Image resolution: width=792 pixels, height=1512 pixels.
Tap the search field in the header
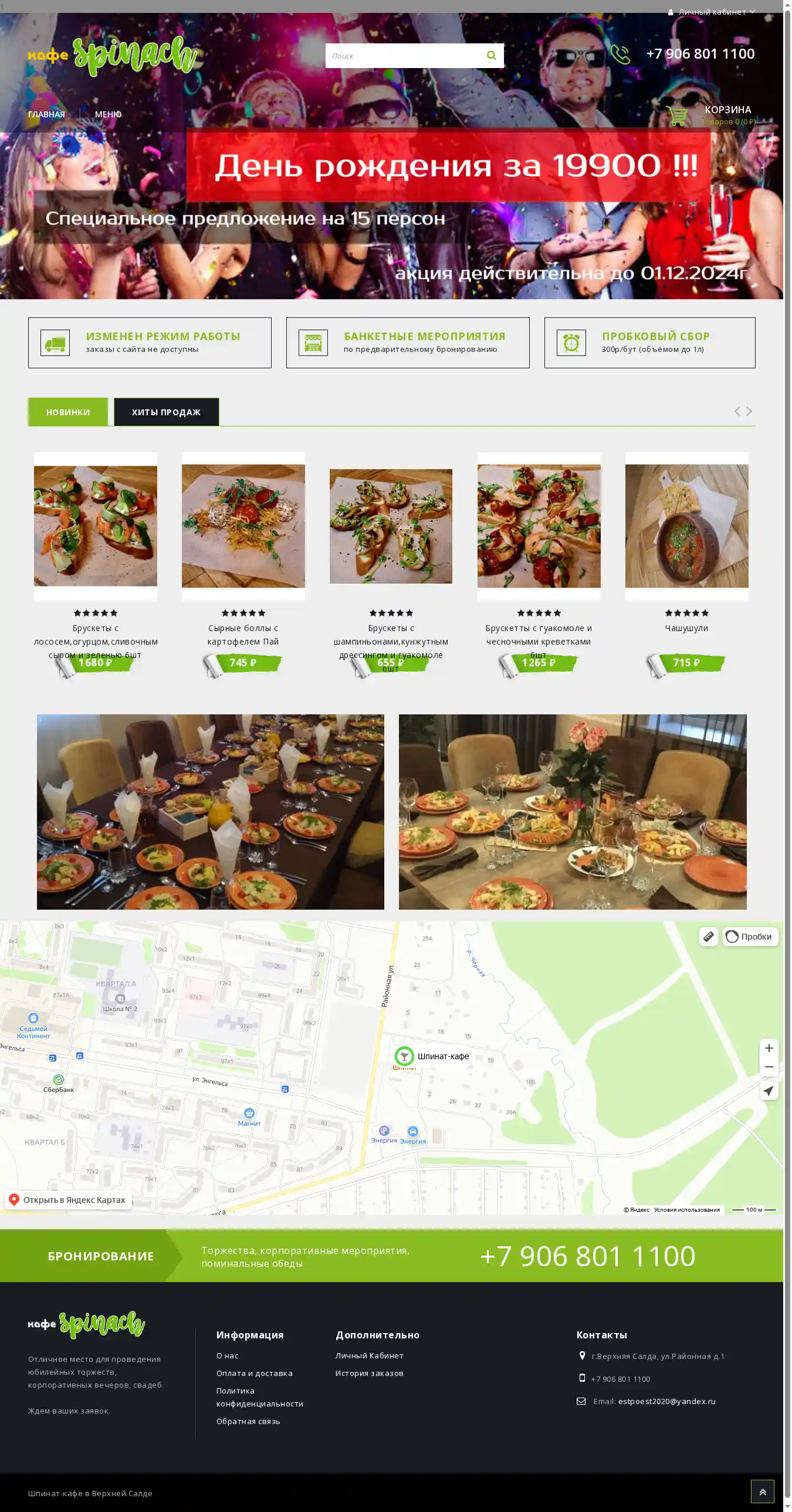(x=402, y=56)
